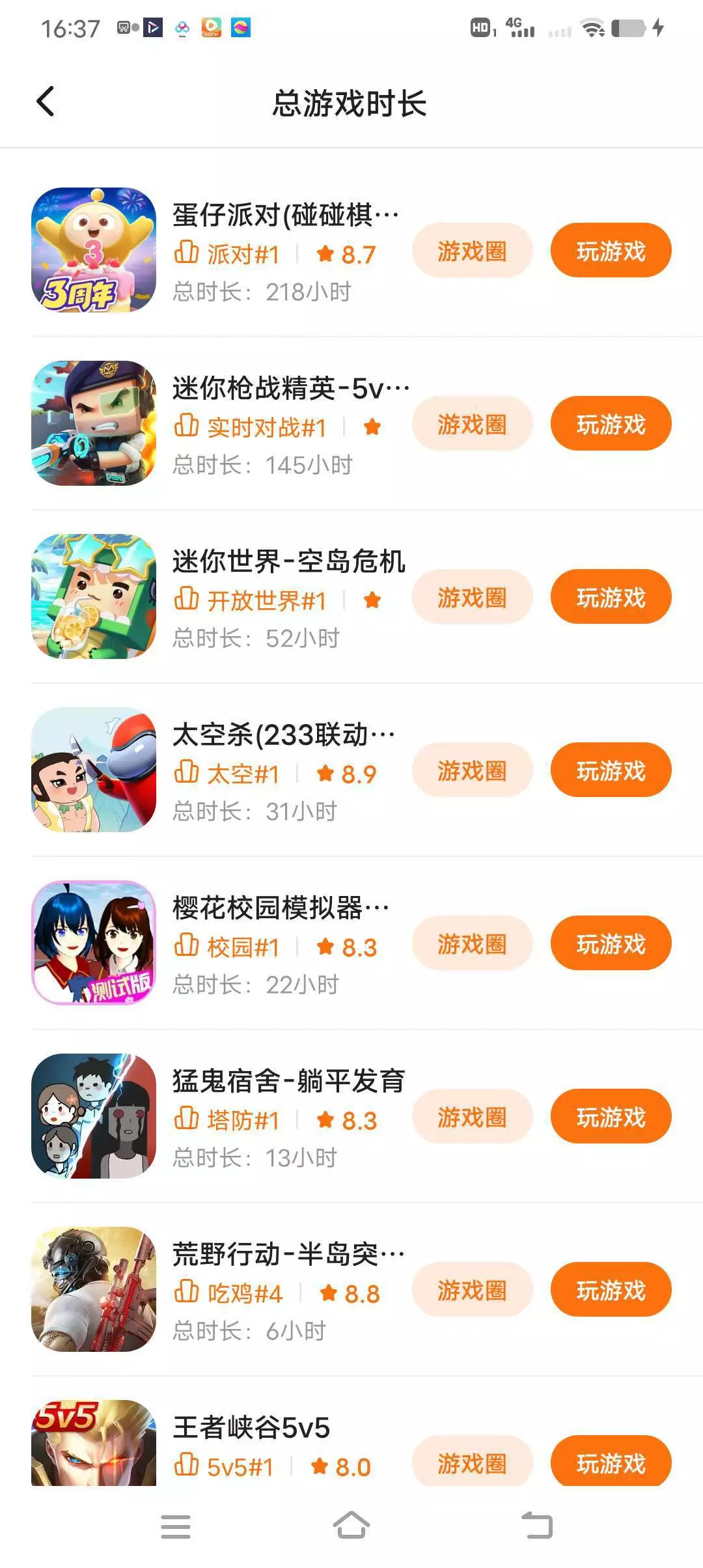Open 游戏圈 for 迷你世界-空岛危机
Viewport: 703px width, 1568px height.
click(472, 597)
